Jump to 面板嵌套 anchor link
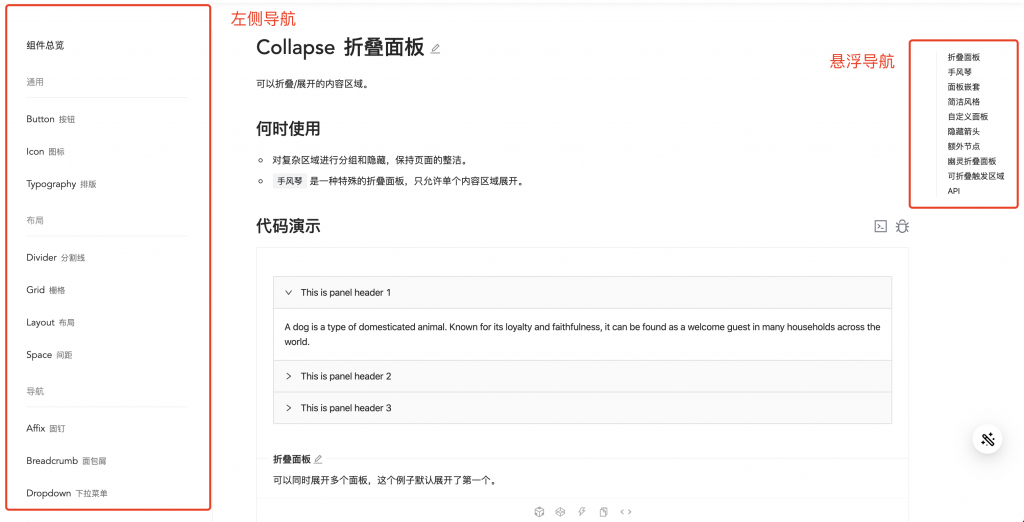 [963, 87]
